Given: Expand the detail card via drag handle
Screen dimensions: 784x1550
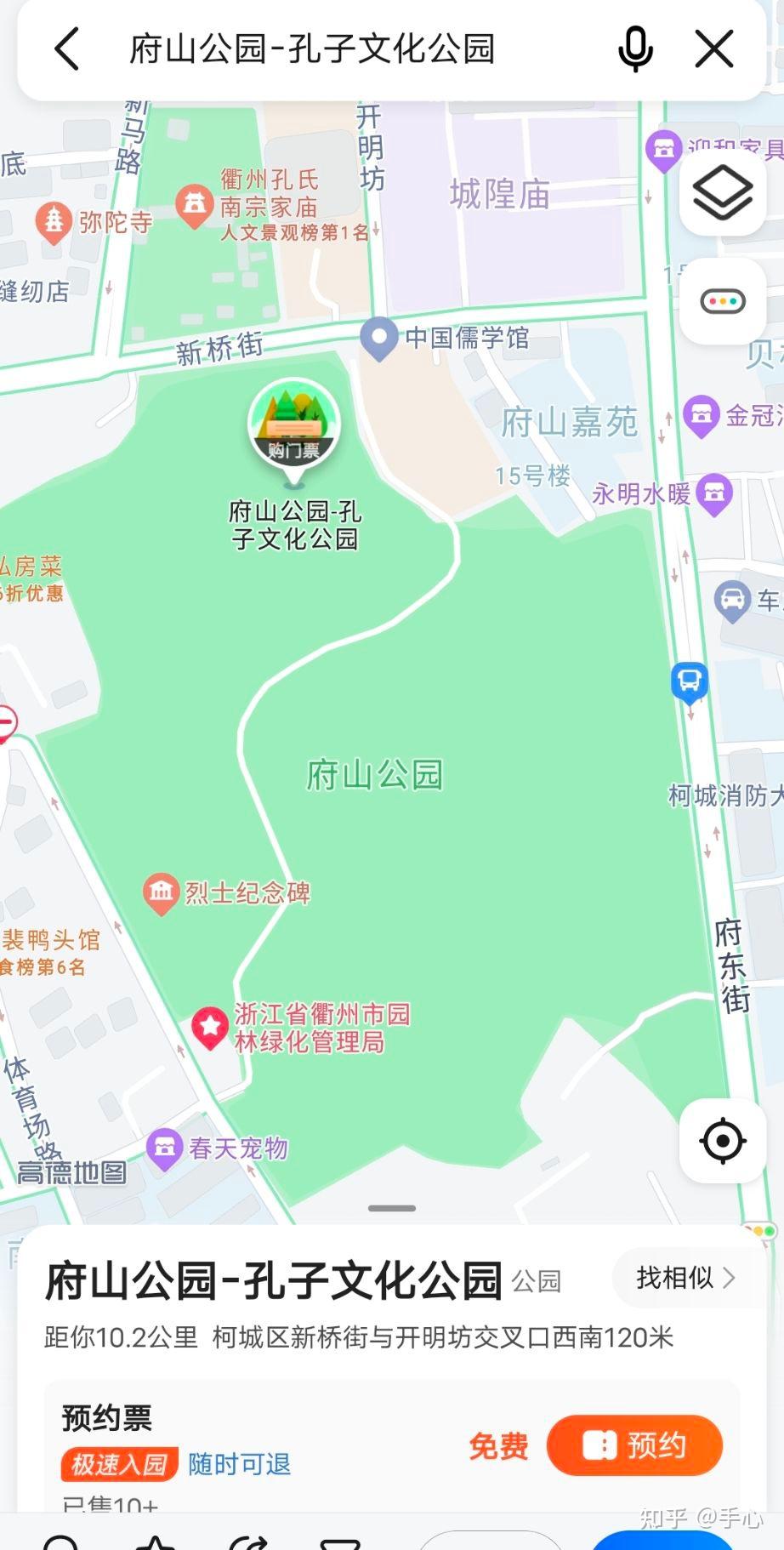Looking at the screenshot, I should click(391, 1207).
